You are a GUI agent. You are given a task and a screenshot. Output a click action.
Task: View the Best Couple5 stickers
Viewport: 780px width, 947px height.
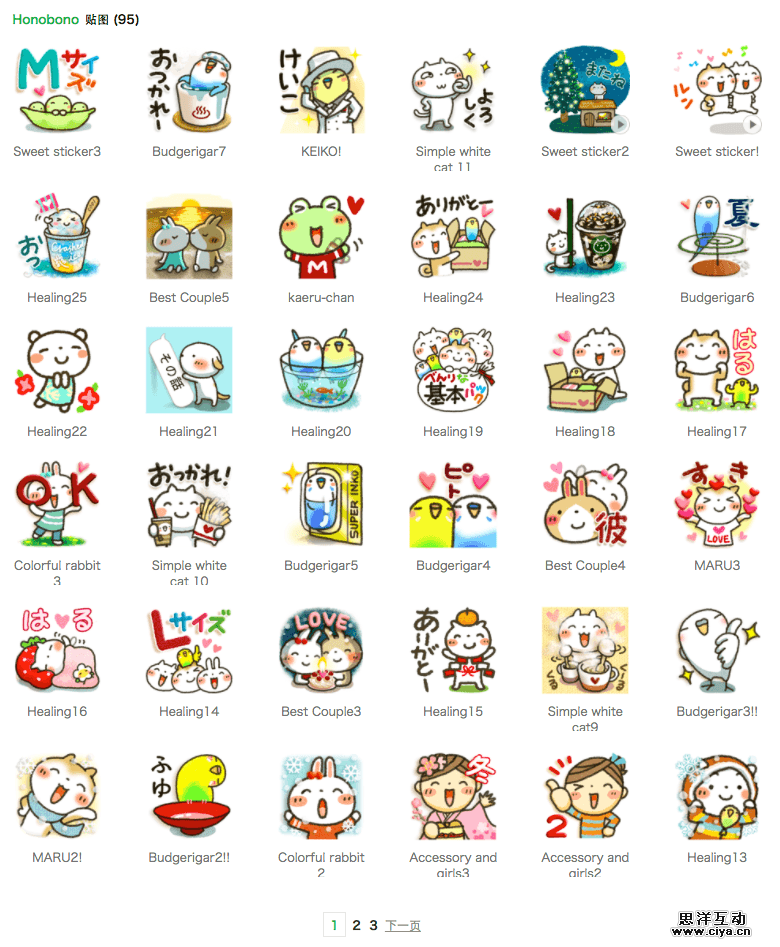(189, 236)
